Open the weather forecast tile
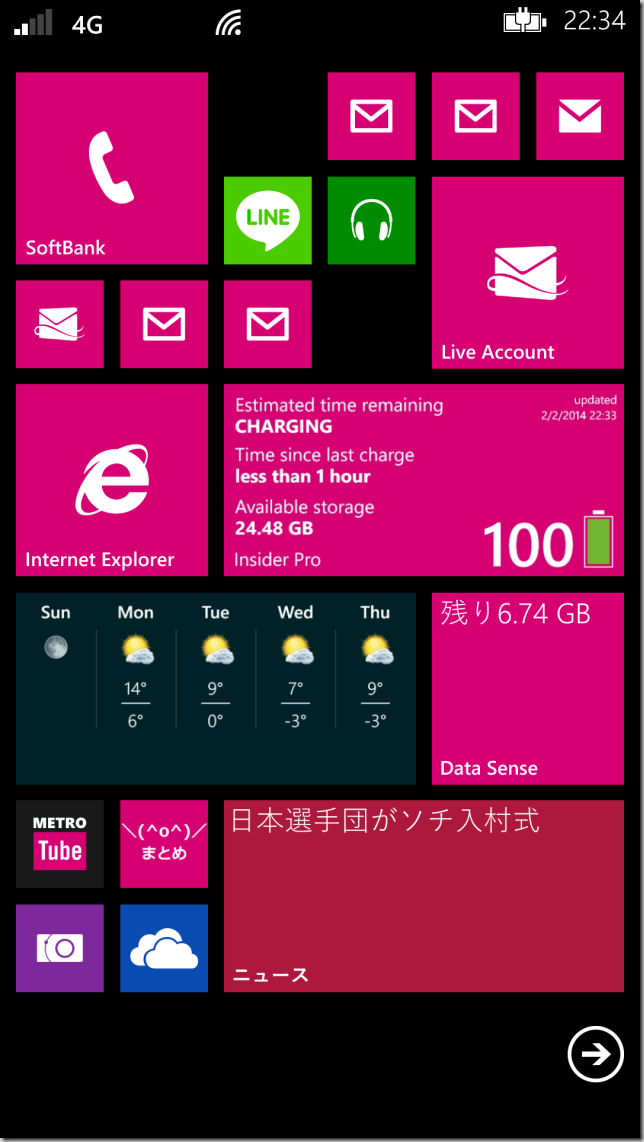The width and height of the screenshot is (644, 1142). 215,688
